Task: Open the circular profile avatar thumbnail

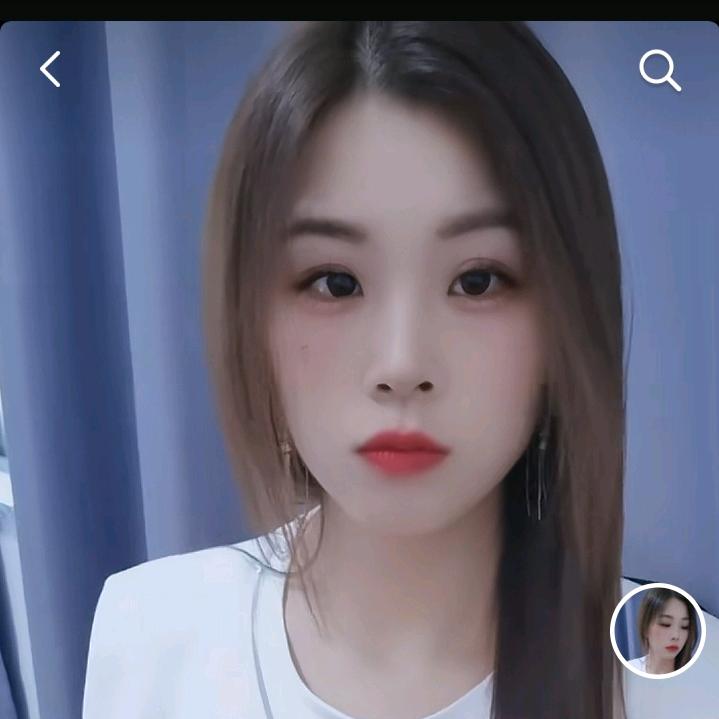Action: coord(657,631)
